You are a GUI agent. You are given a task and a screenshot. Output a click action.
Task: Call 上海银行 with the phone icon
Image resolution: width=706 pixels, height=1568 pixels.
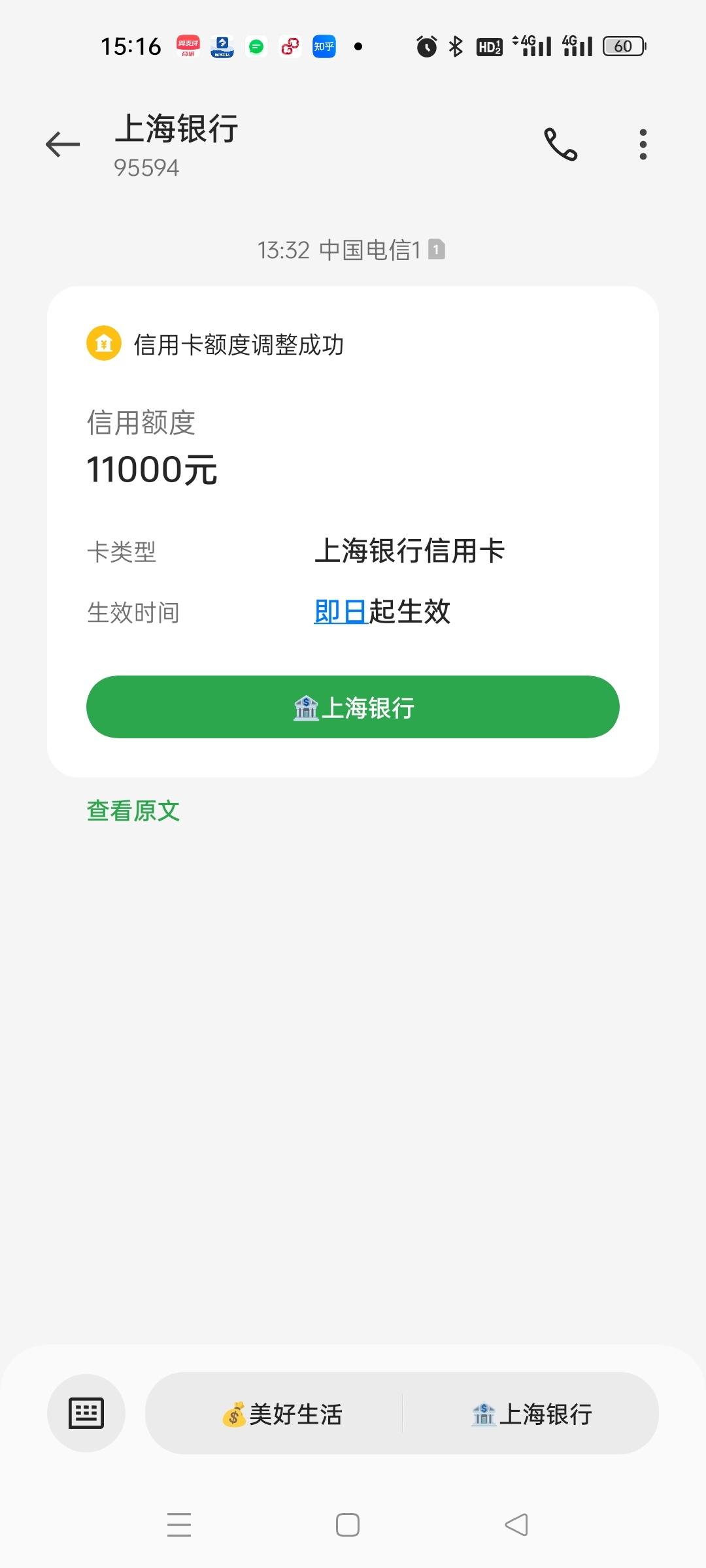(561, 144)
